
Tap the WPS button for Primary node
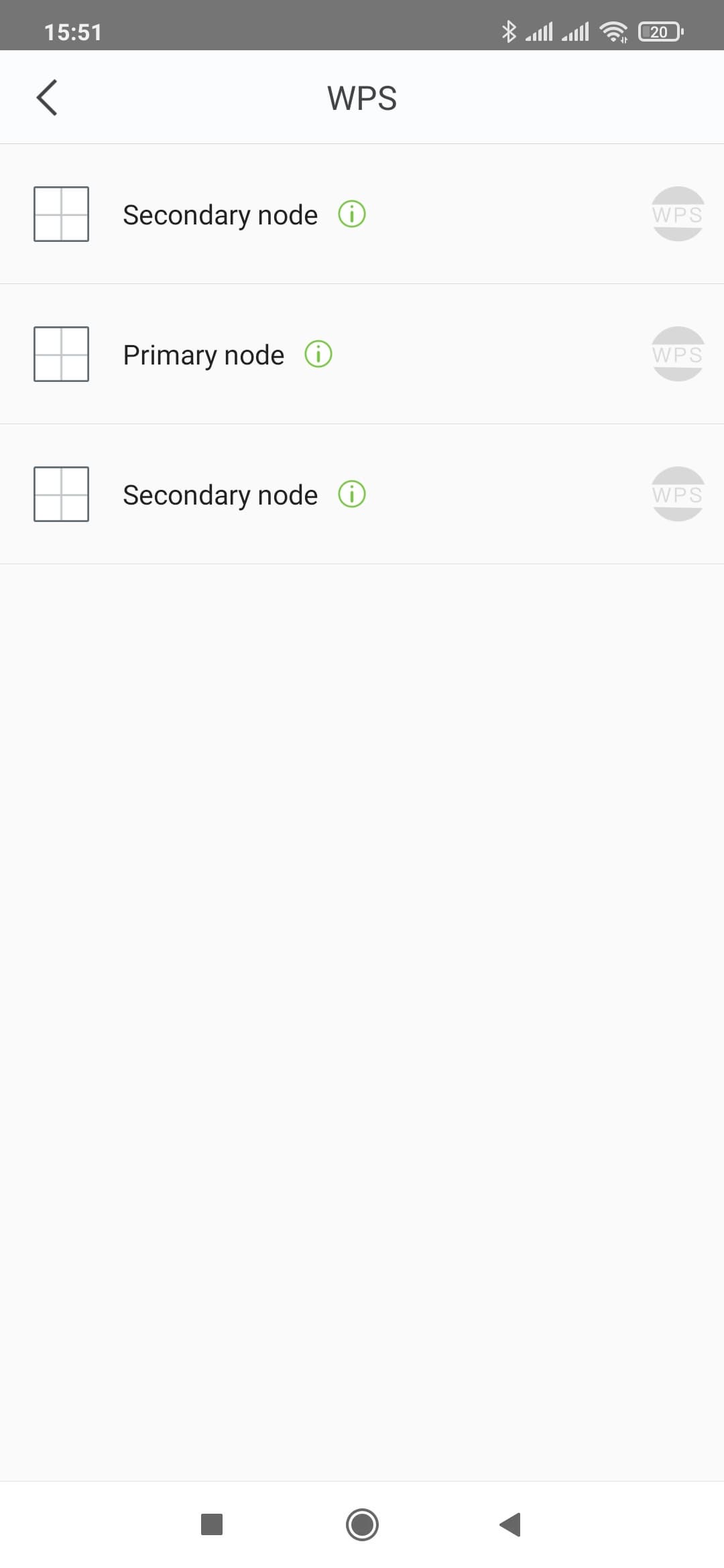tap(678, 354)
